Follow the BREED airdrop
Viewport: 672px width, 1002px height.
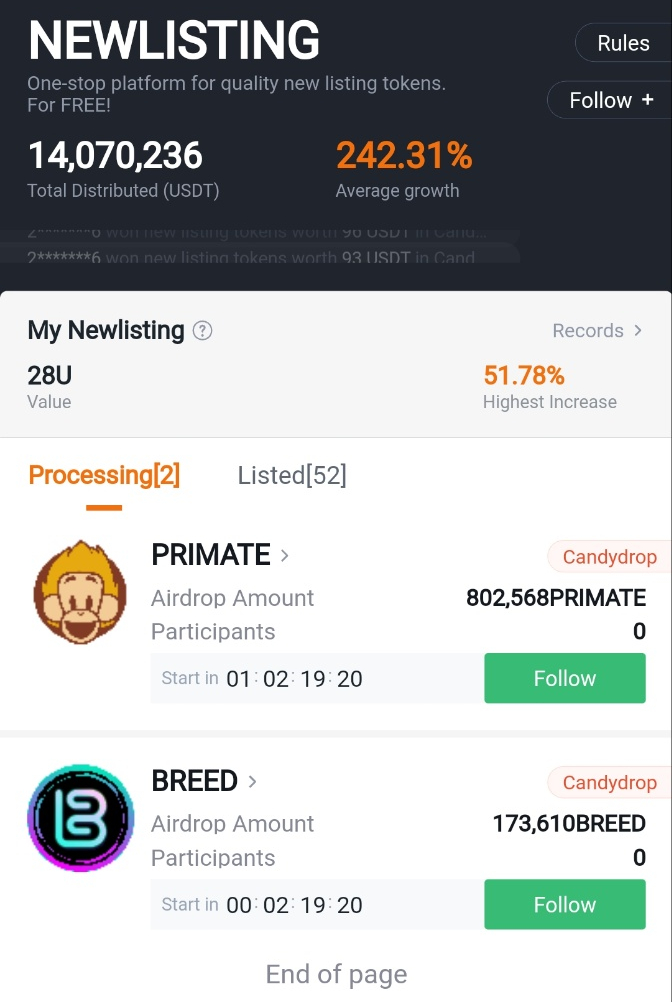564,905
